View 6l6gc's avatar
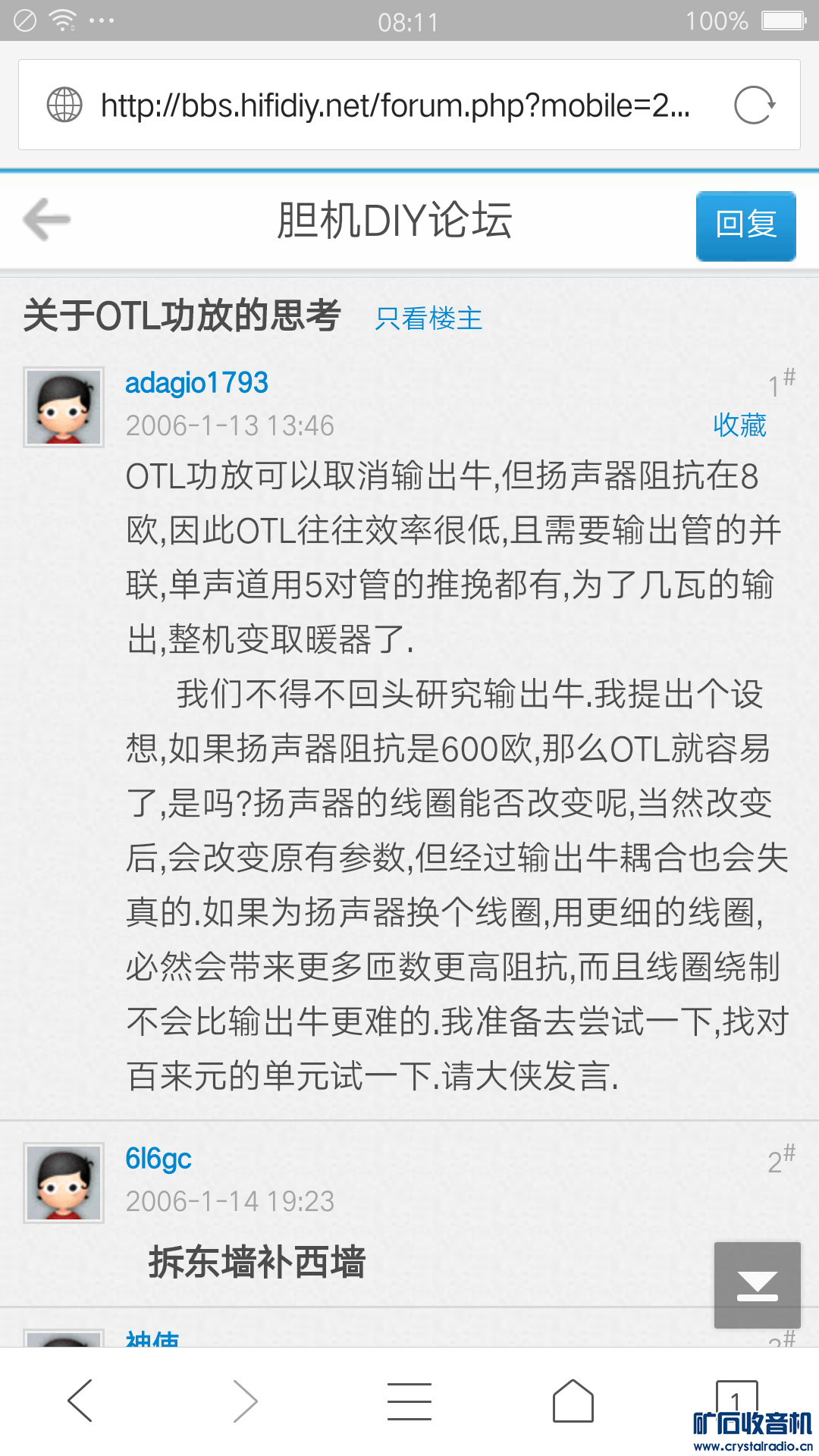This screenshot has height=1456, width=819. [x=64, y=1183]
